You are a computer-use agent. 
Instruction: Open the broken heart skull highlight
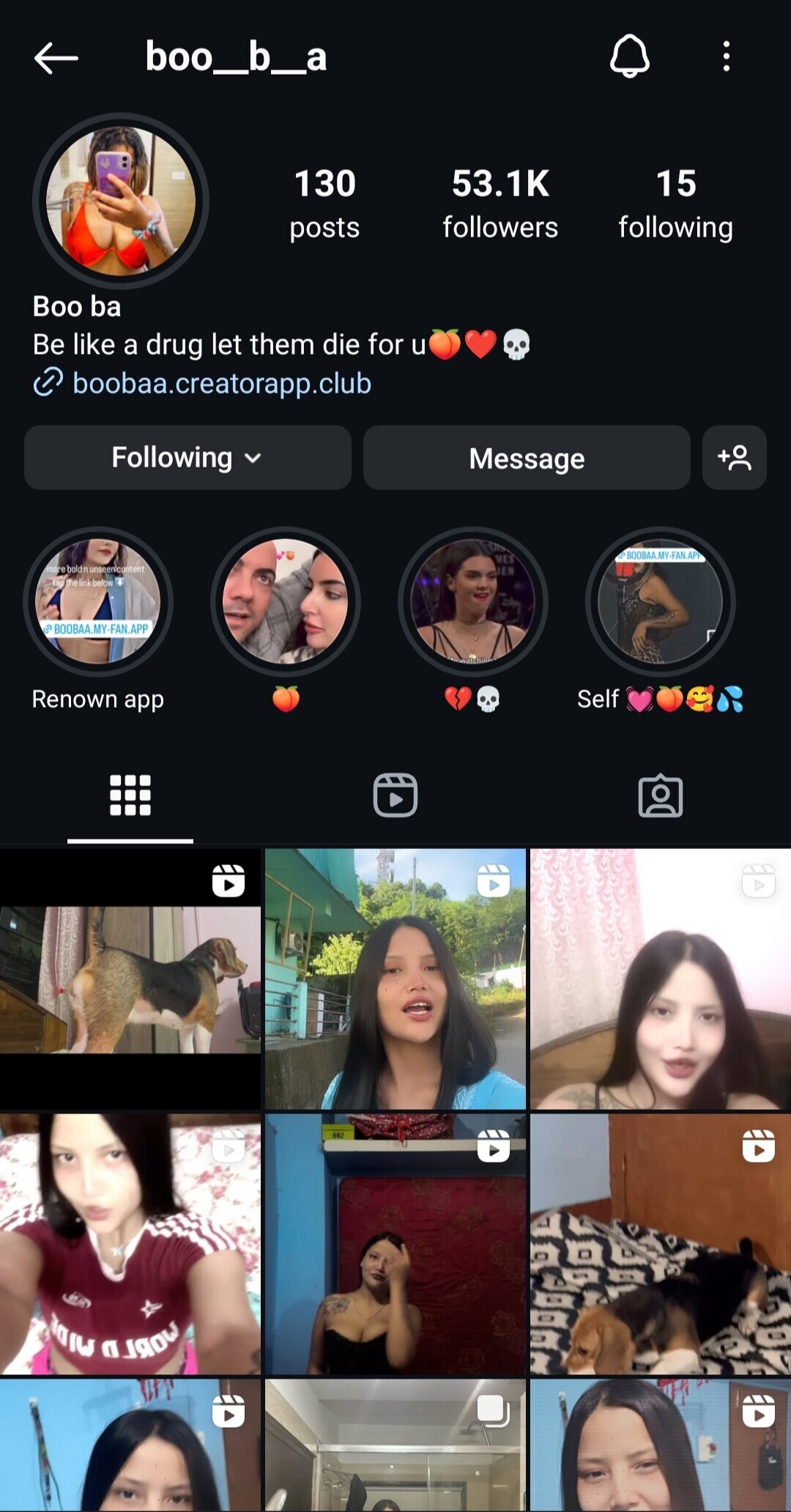click(x=473, y=602)
